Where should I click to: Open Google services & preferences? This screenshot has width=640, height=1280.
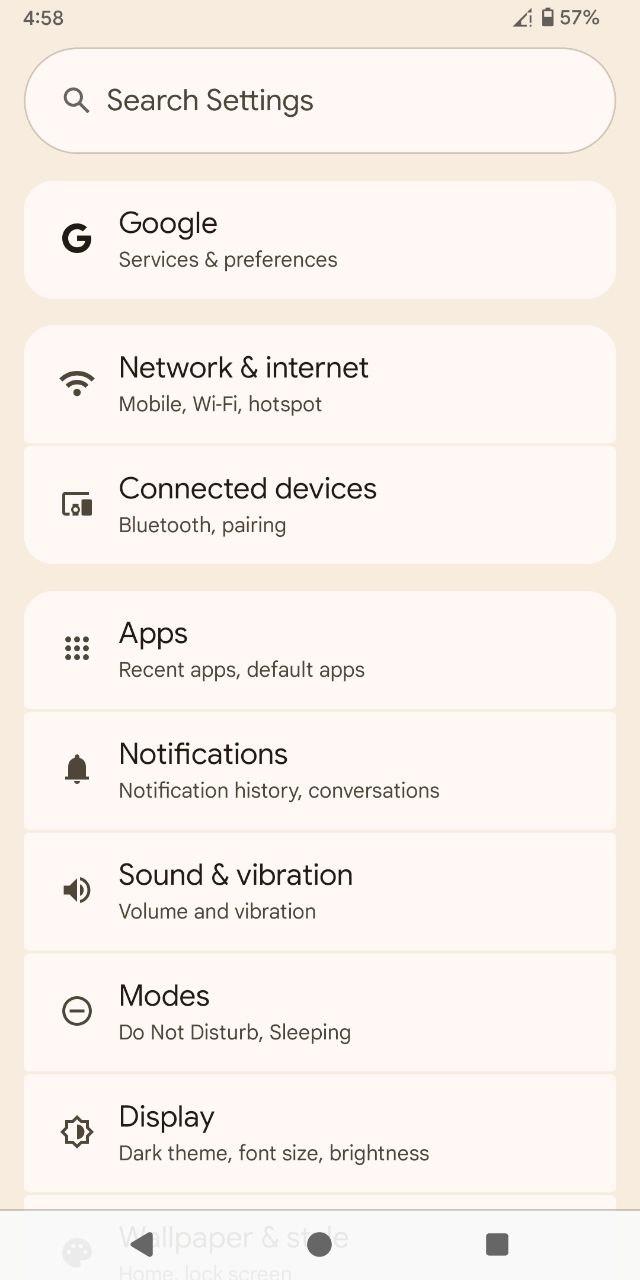(x=320, y=240)
